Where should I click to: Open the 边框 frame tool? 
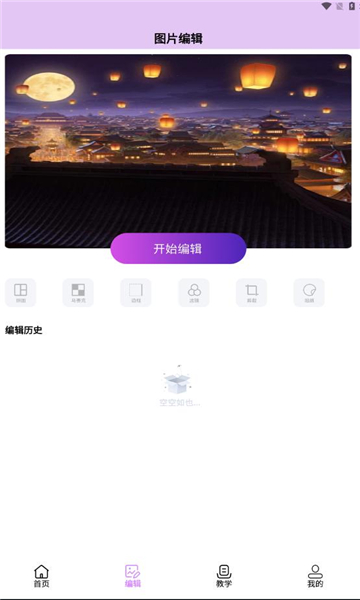coord(136,293)
